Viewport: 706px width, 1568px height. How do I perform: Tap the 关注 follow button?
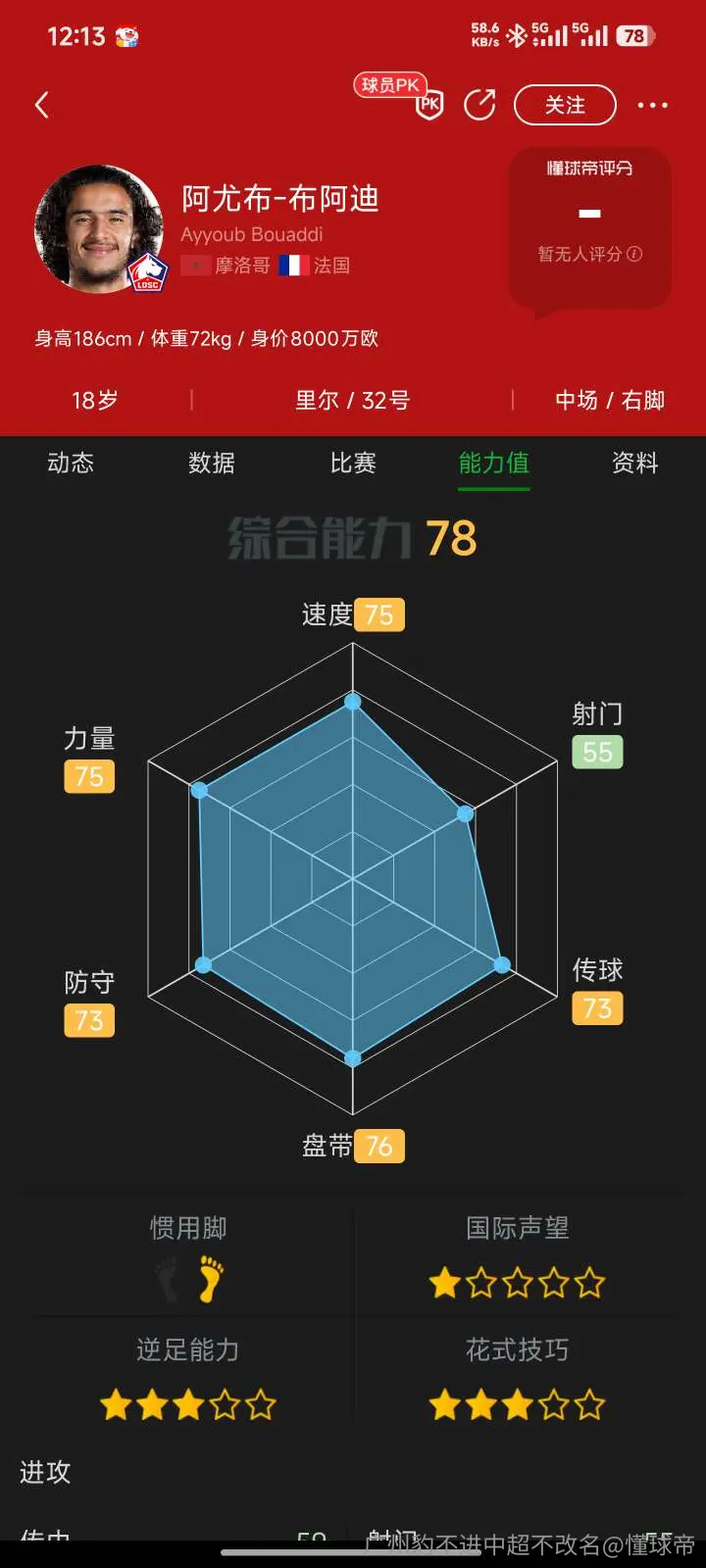(565, 105)
